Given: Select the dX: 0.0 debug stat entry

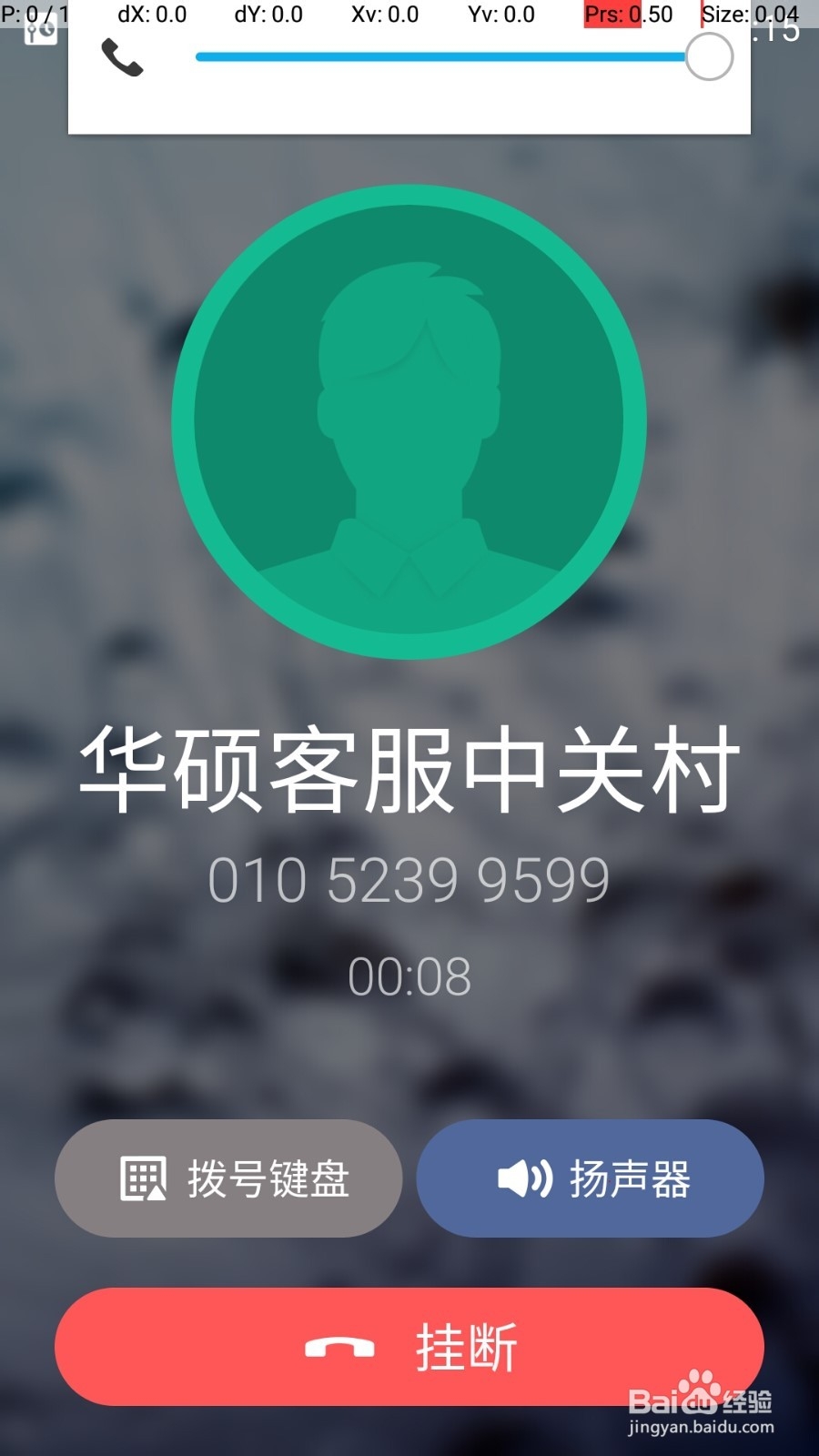Looking at the screenshot, I should tap(151, 14).
